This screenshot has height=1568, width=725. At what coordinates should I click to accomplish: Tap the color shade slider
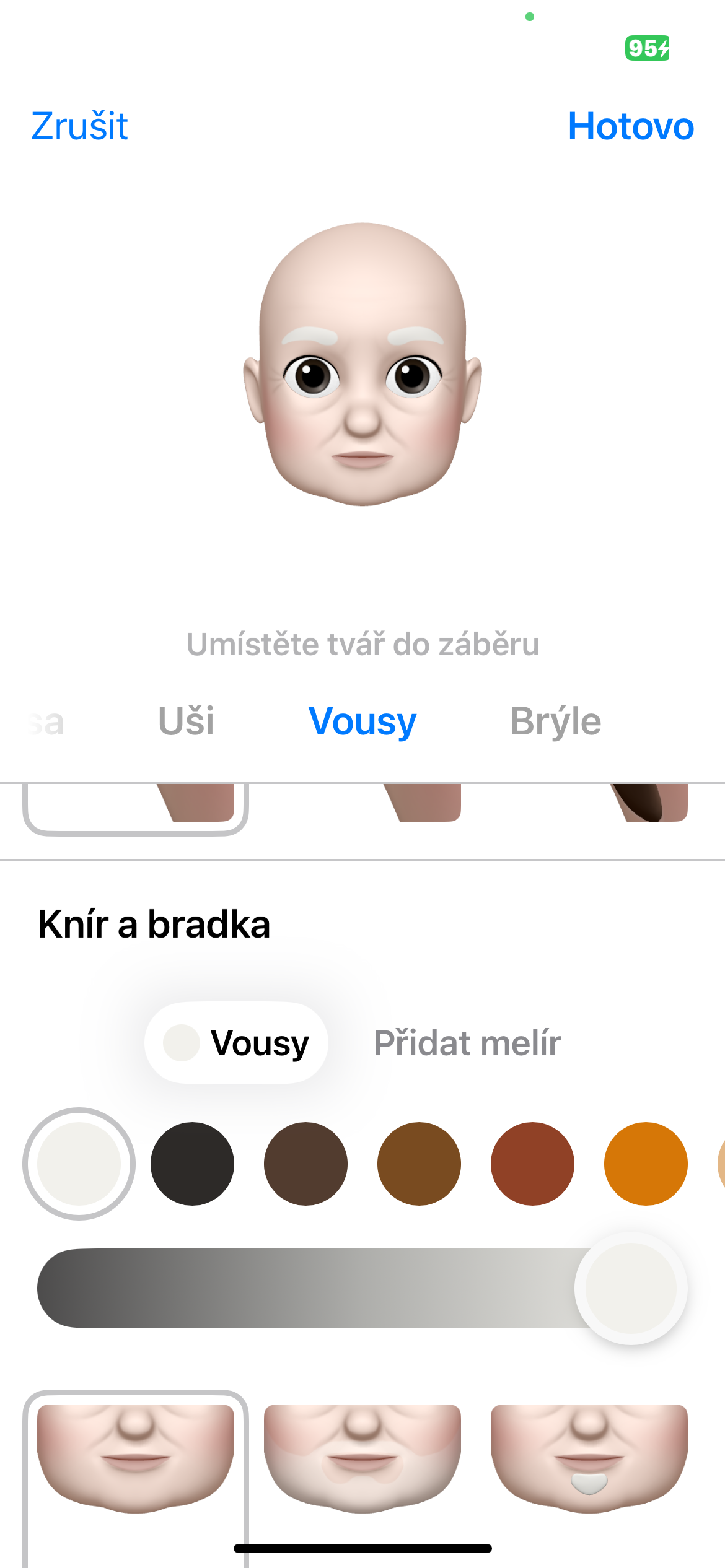(x=310, y=1288)
